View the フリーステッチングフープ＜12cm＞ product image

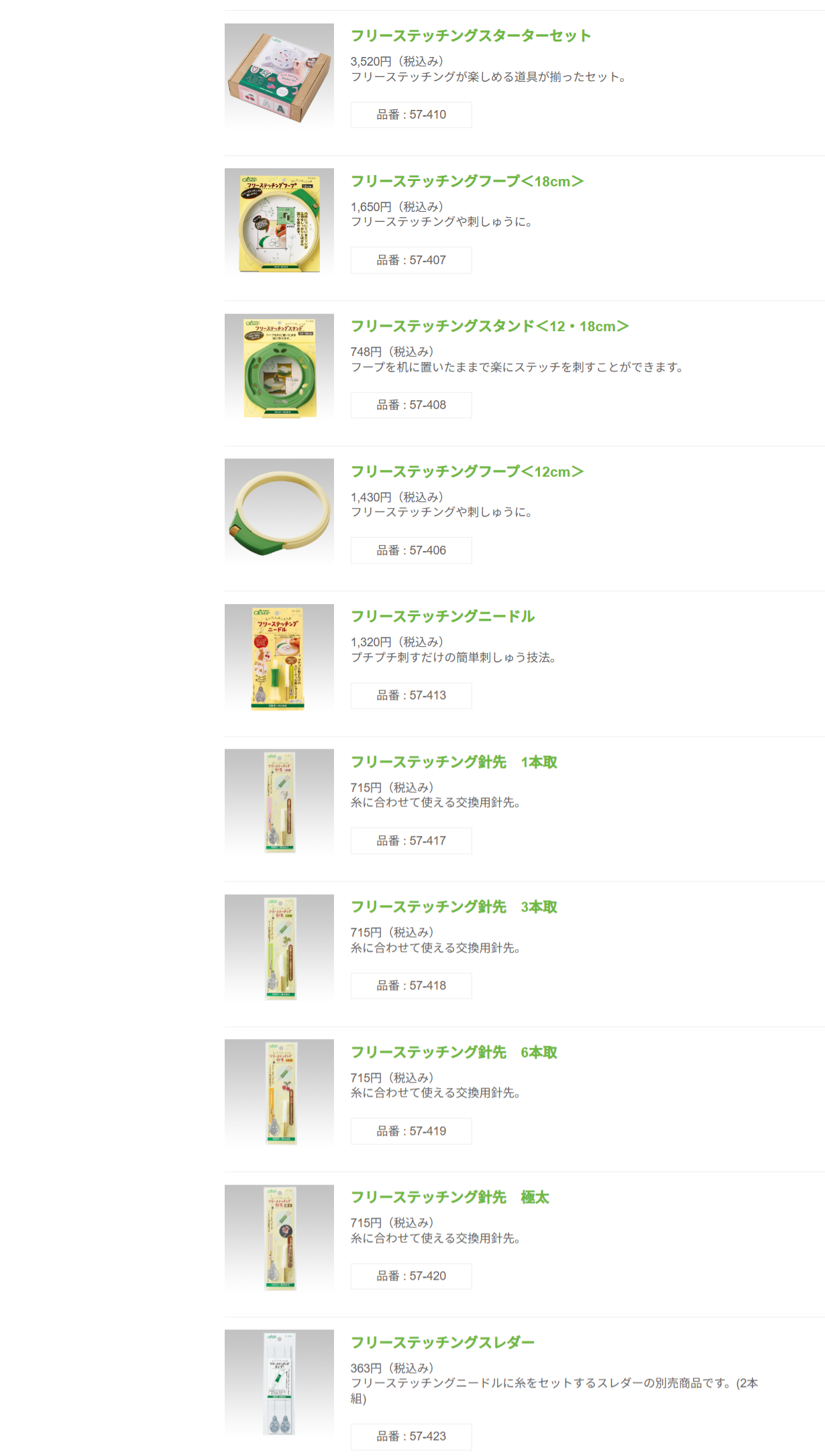[x=279, y=513]
